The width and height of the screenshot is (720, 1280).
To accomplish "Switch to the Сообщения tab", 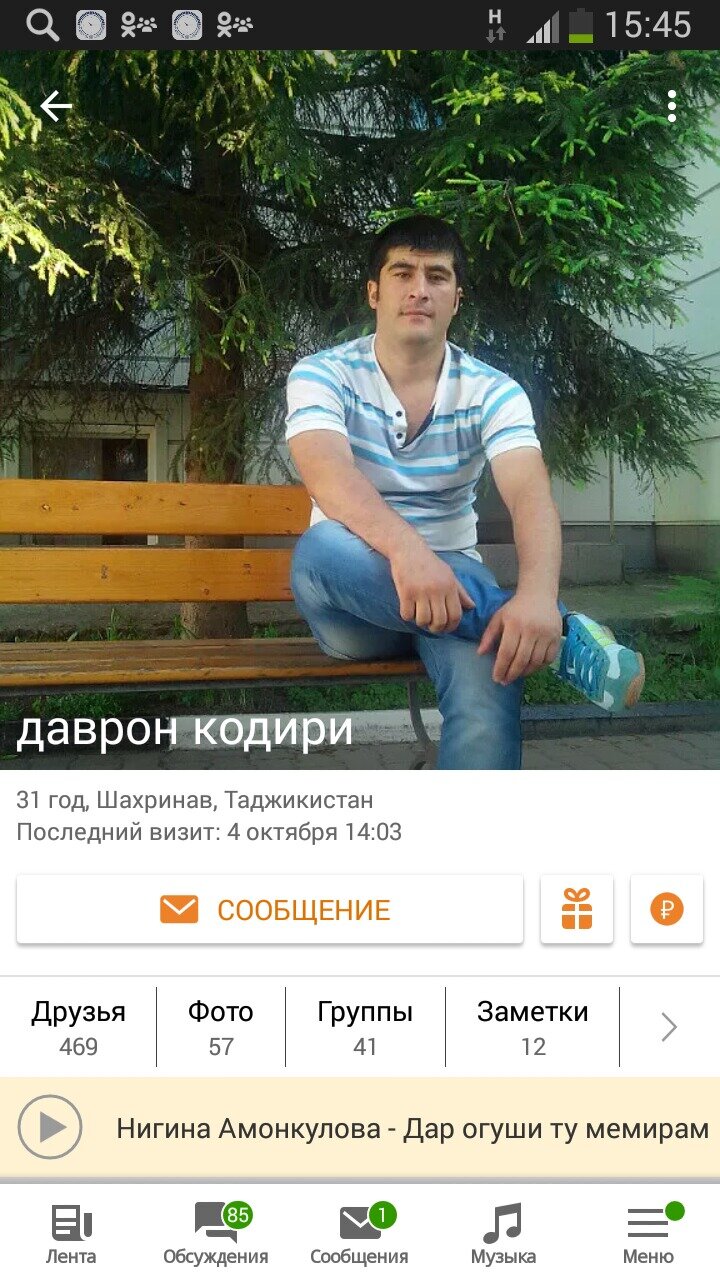I will coord(360,1234).
